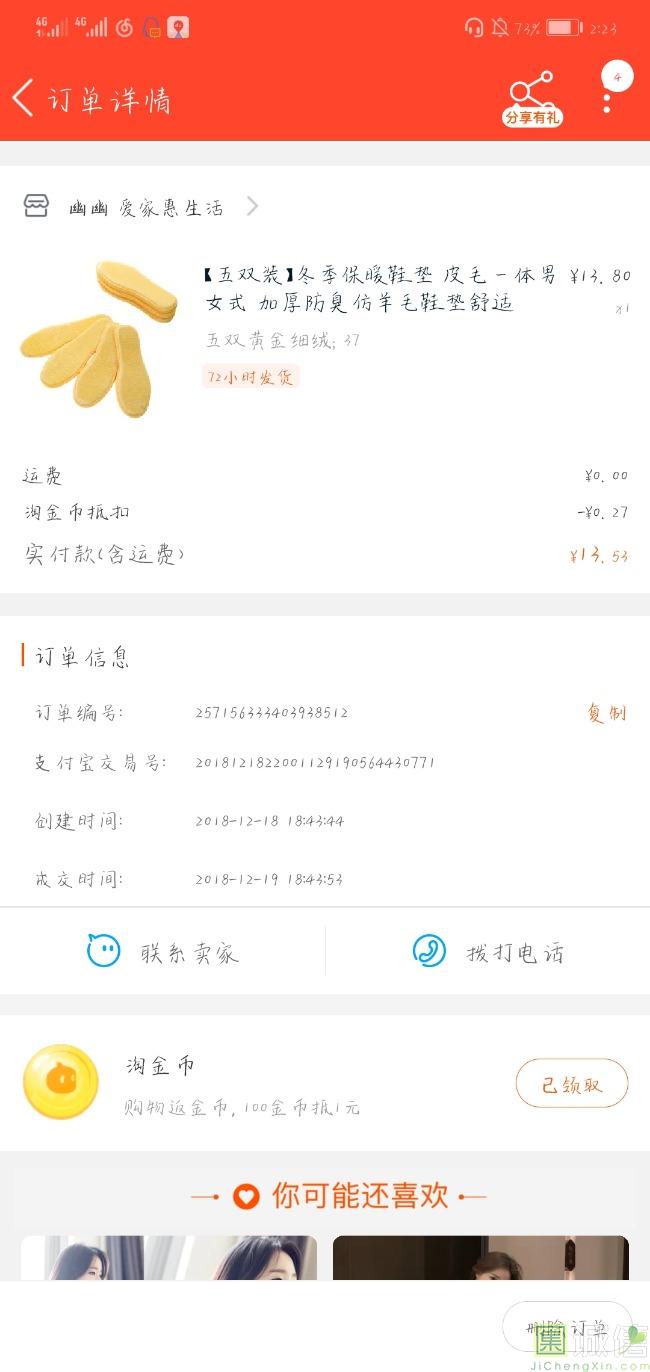Go back from 订单详情 page
Image resolution: width=650 pixels, height=1372 pixels.
(23, 99)
